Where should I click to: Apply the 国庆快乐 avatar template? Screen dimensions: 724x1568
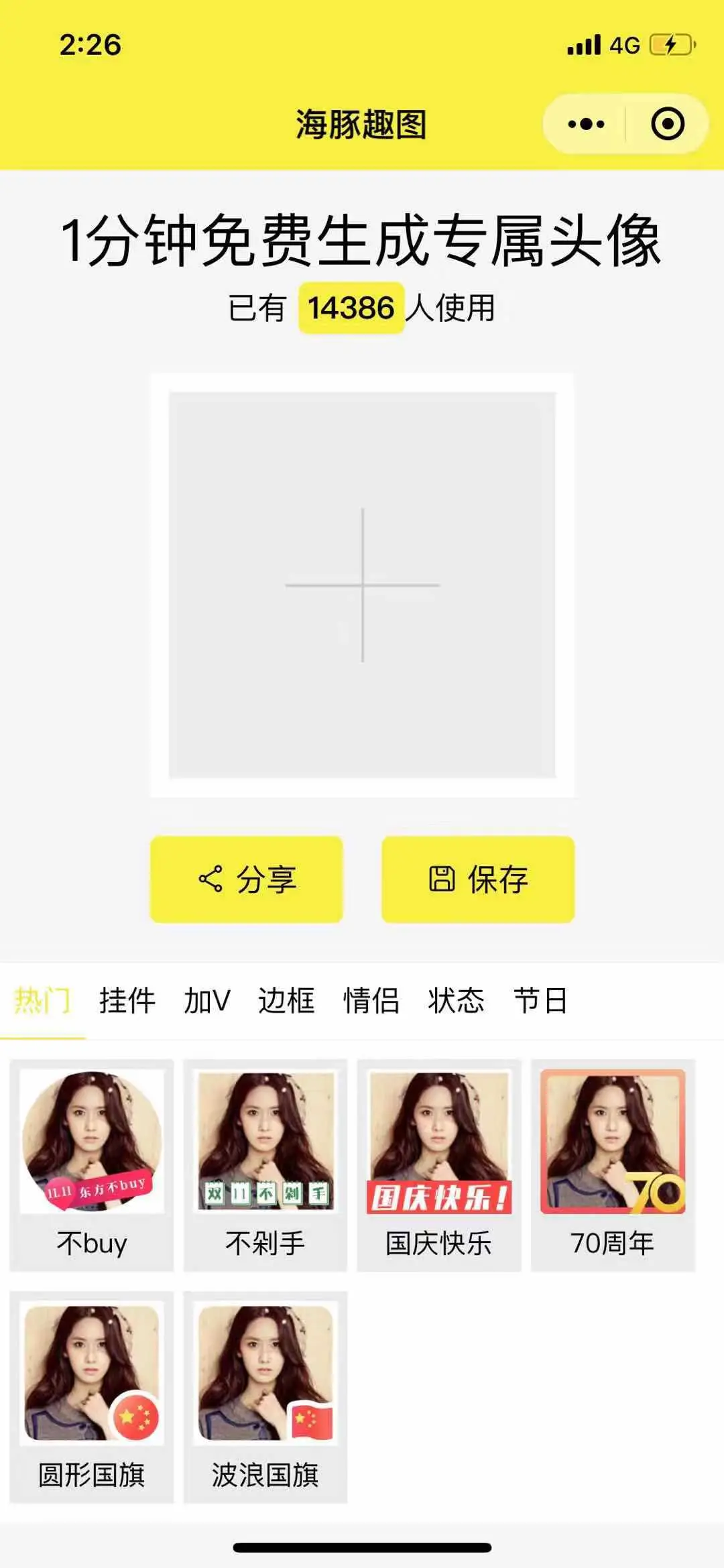coord(439,1164)
